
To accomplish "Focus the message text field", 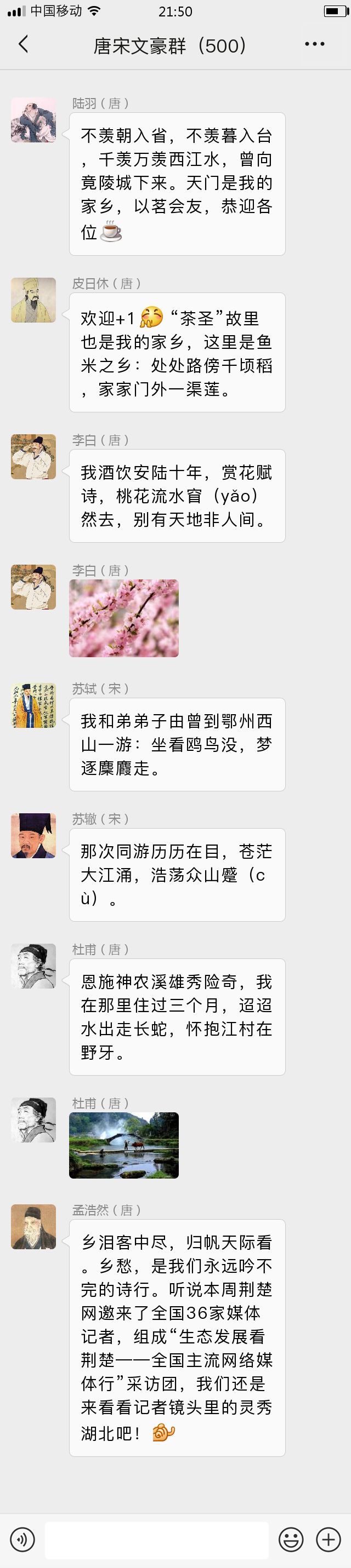I will [157, 1540].
